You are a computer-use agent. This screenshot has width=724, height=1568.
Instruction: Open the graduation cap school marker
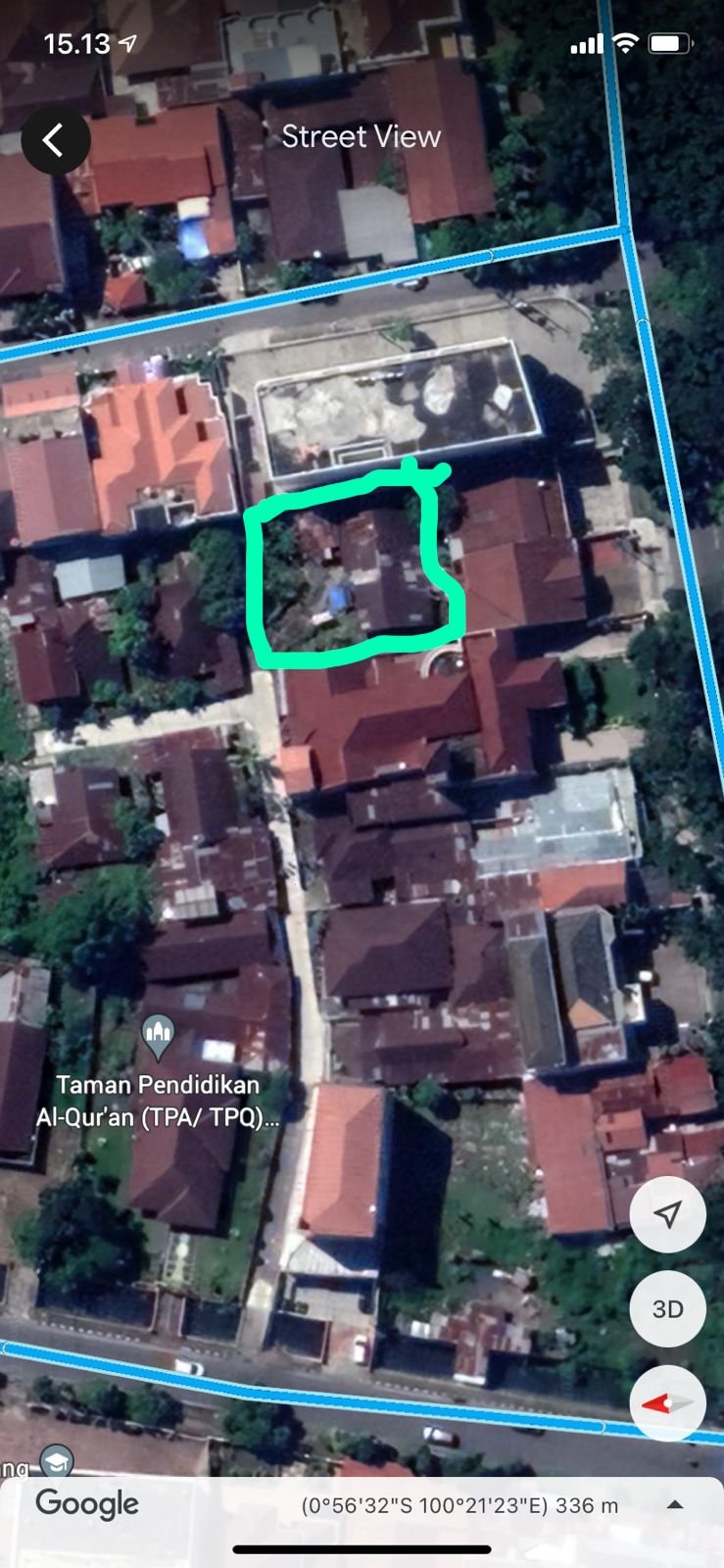point(56,1460)
